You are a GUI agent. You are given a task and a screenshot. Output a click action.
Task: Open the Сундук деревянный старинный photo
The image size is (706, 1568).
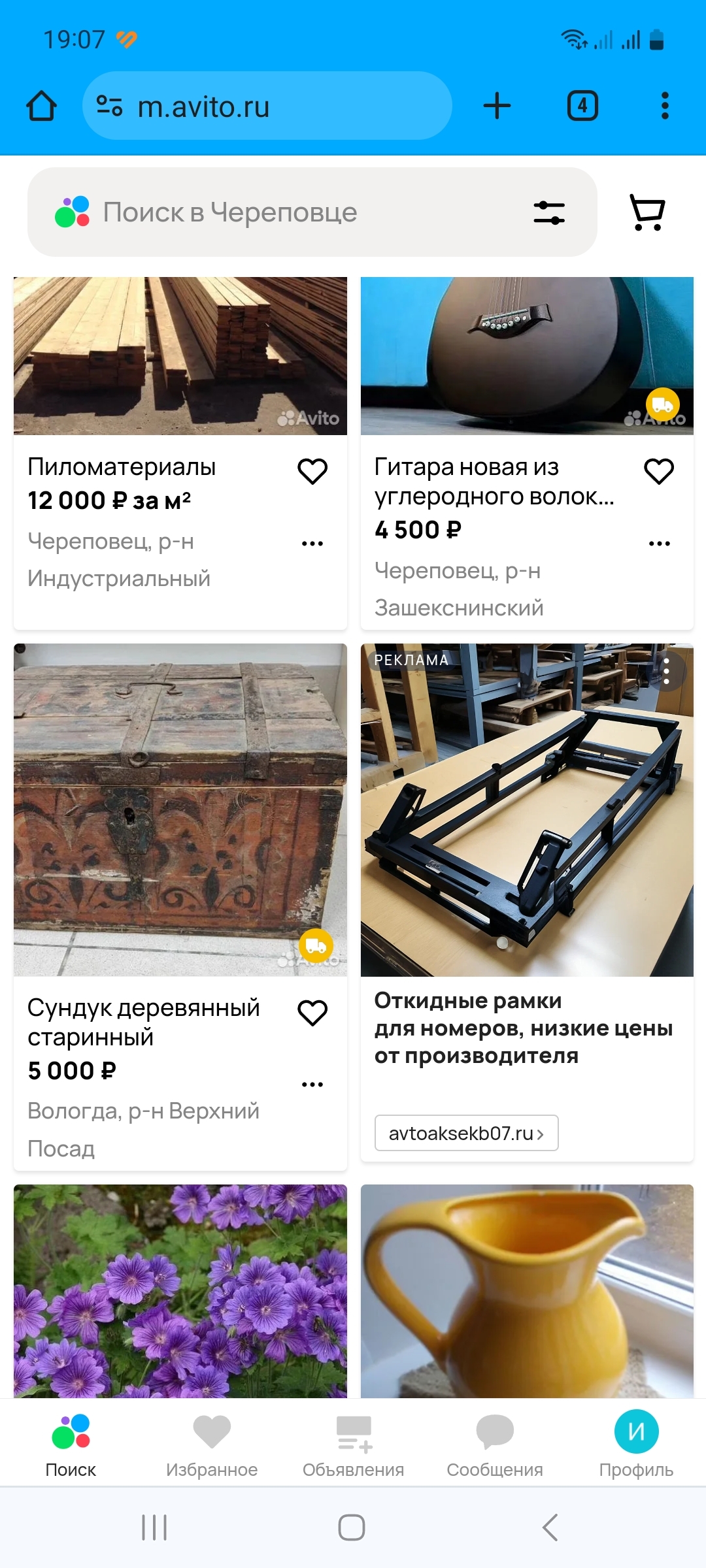point(180,810)
